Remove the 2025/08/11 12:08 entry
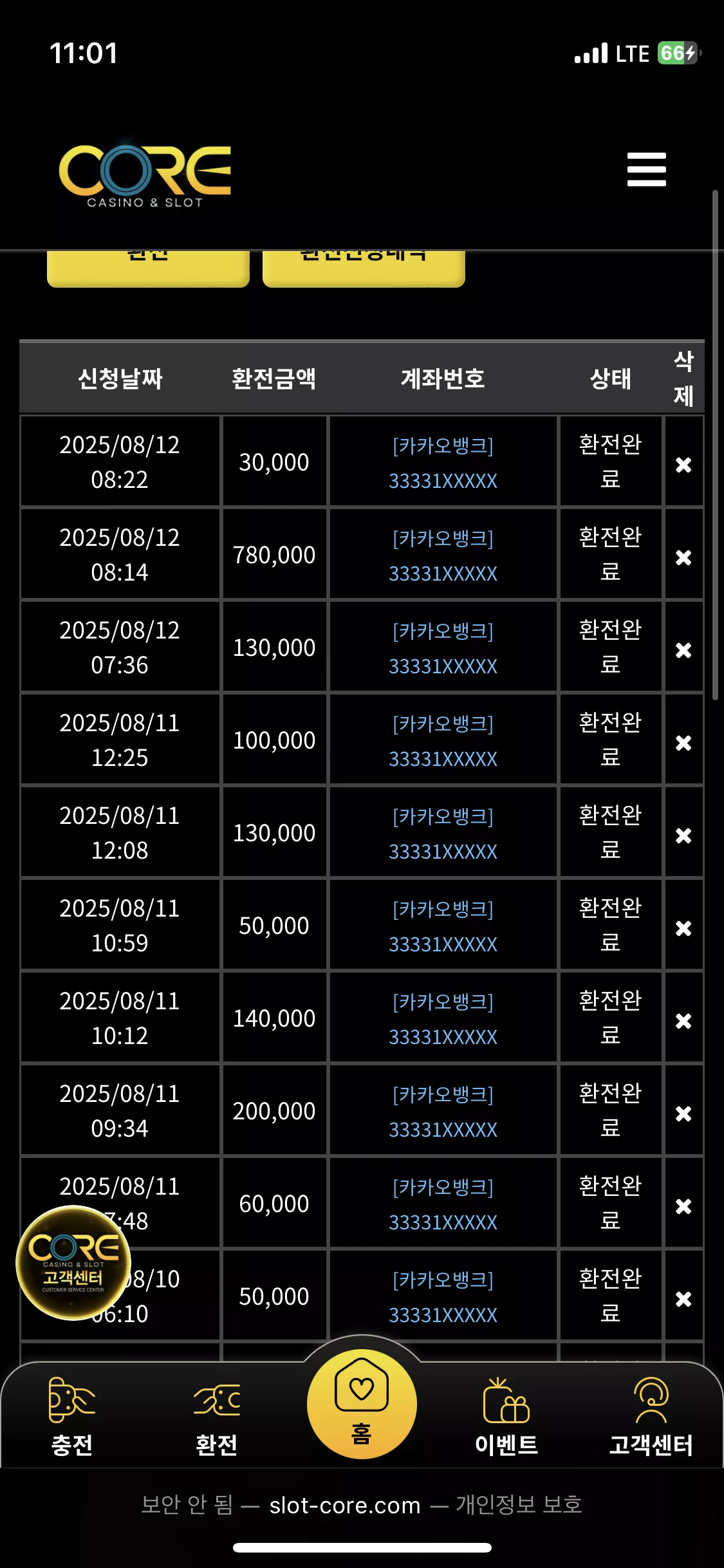This screenshot has width=724, height=1568. 683,835
